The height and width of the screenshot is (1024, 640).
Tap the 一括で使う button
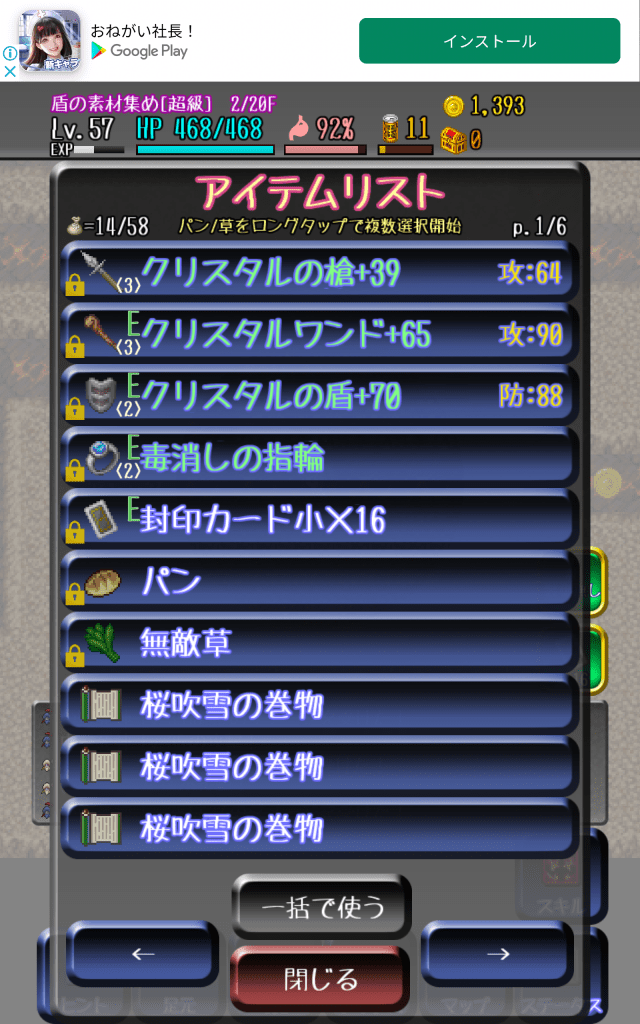tap(322, 907)
